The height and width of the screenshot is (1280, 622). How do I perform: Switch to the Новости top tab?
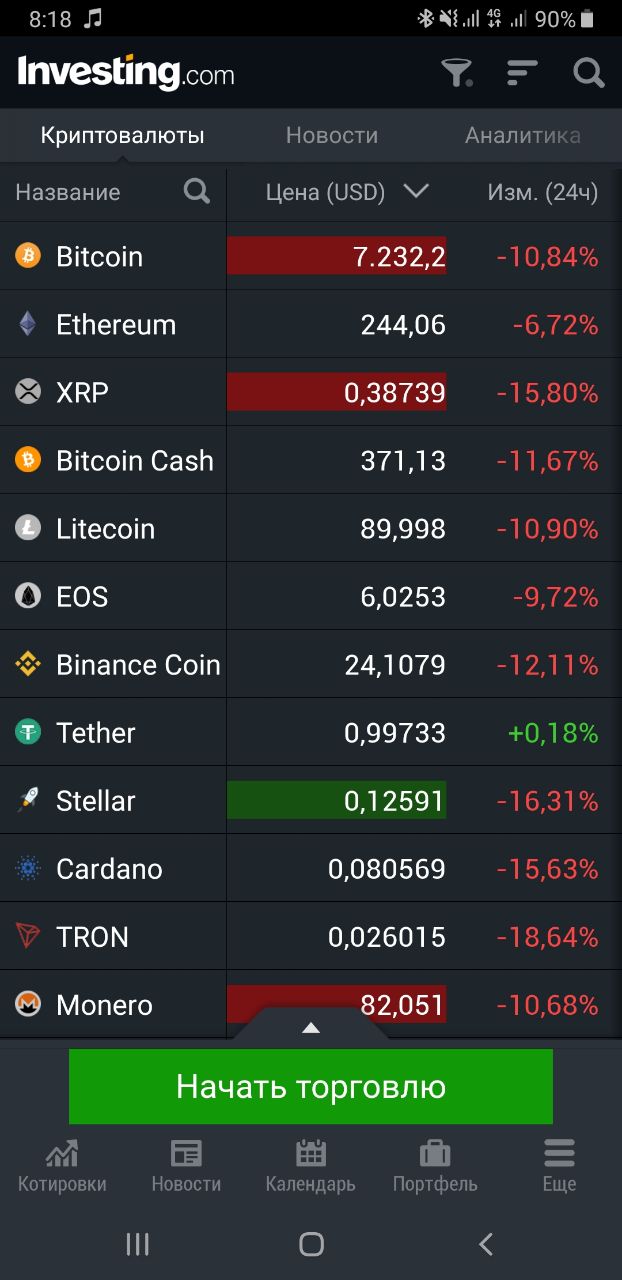pos(332,136)
